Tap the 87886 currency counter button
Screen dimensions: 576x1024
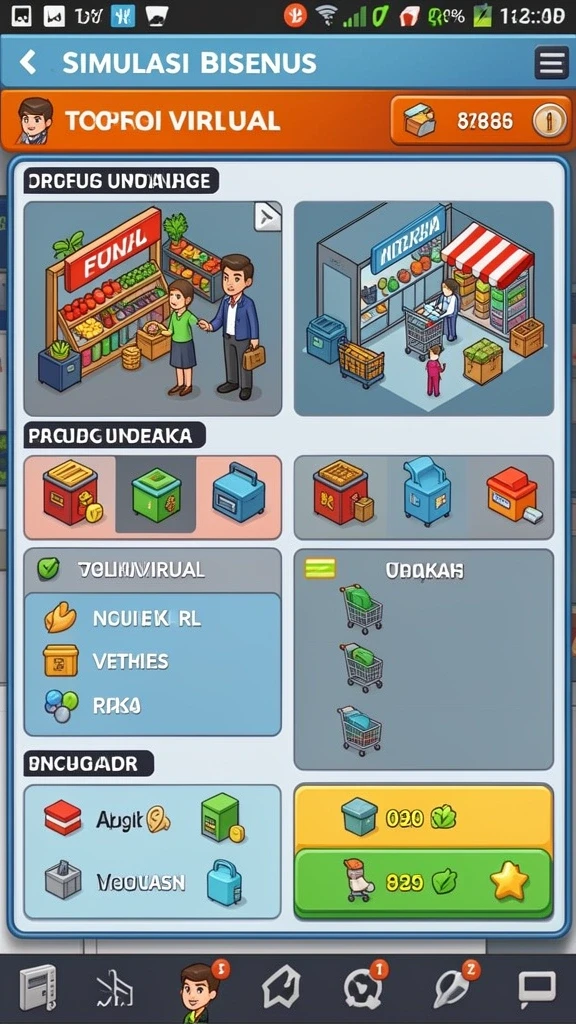[x=480, y=121]
